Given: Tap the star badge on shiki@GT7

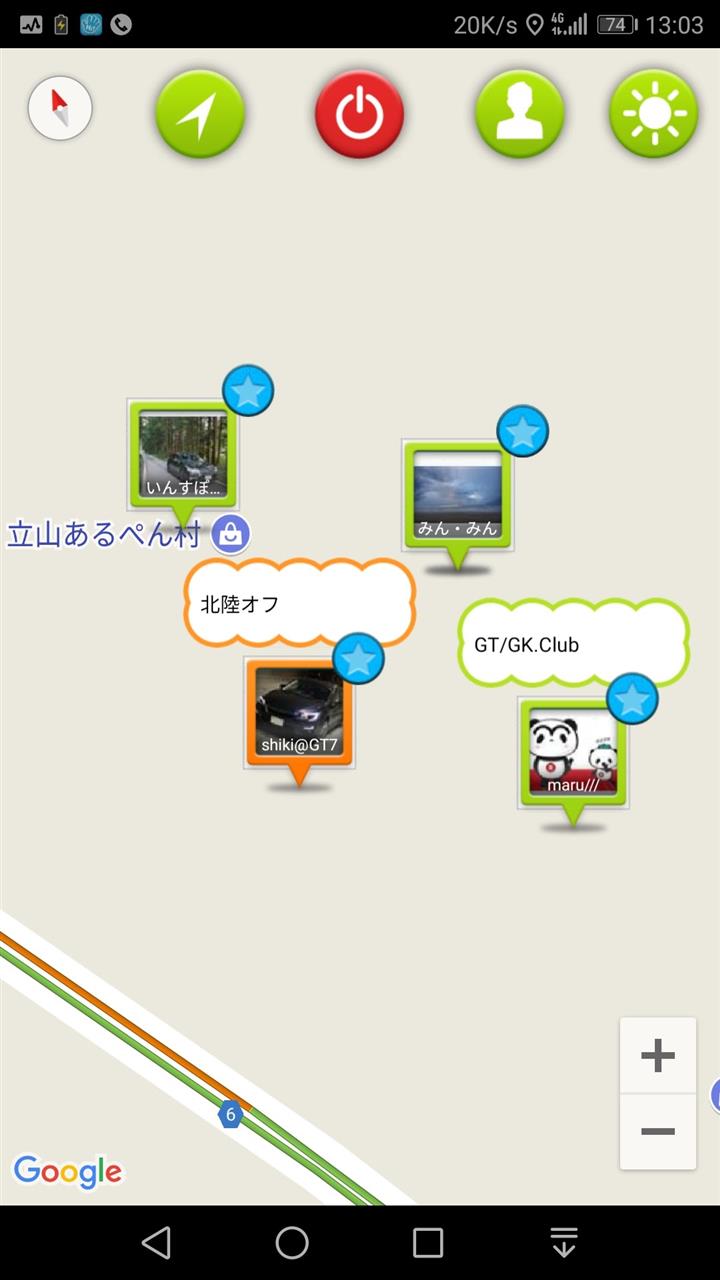Looking at the screenshot, I should pyautogui.click(x=358, y=658).
